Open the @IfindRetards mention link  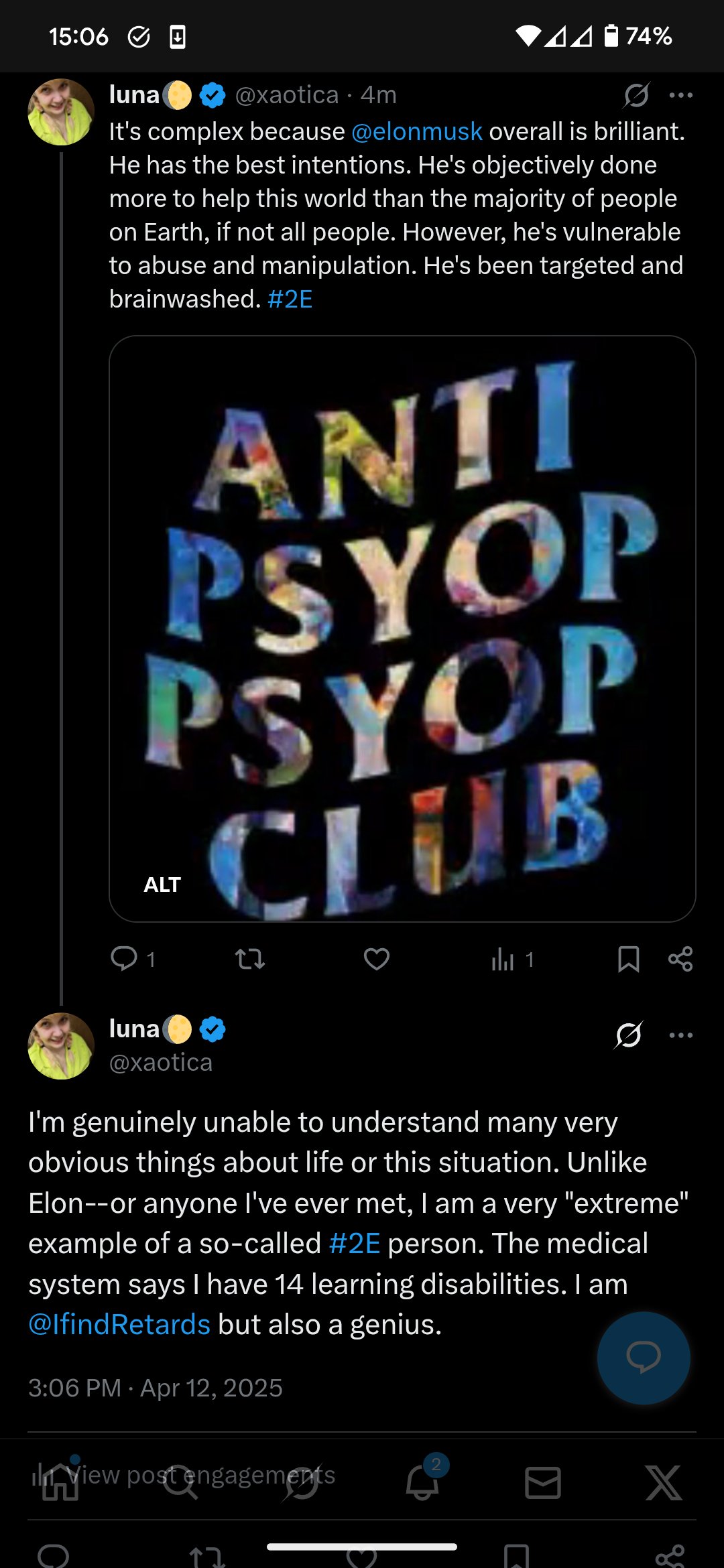tap(119, 1324)
